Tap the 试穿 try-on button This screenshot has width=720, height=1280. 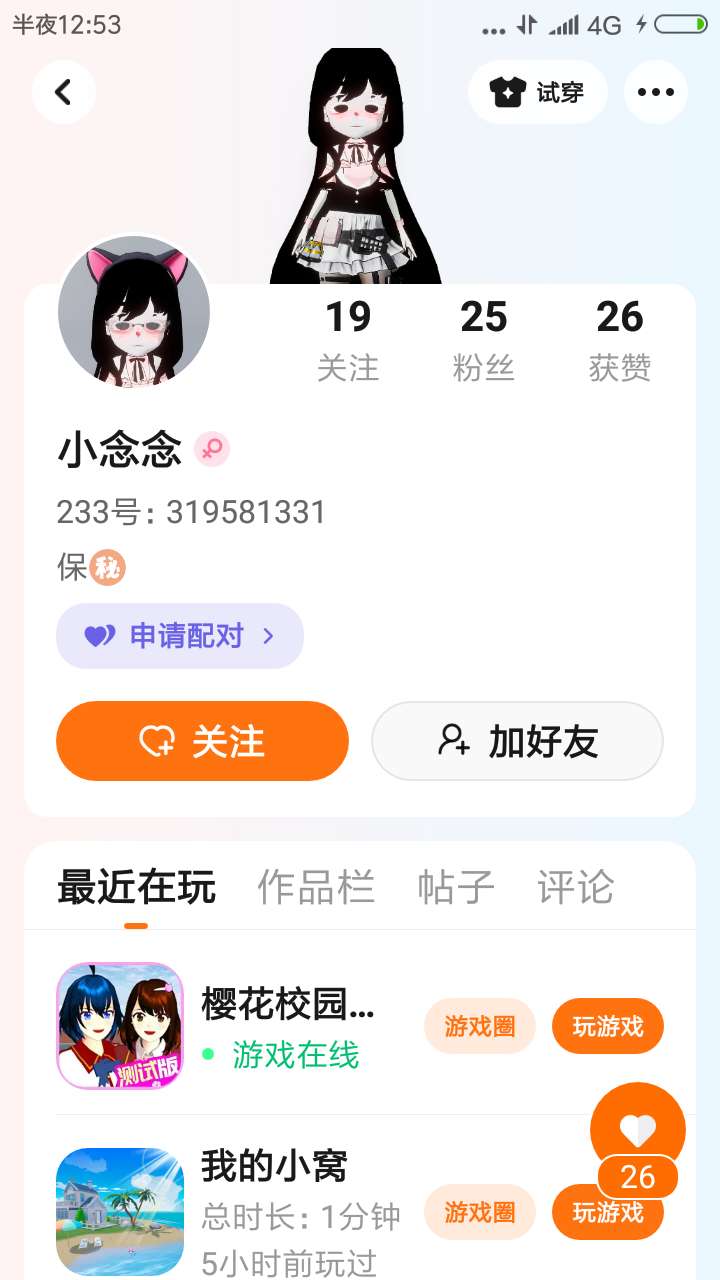point(538,92)
